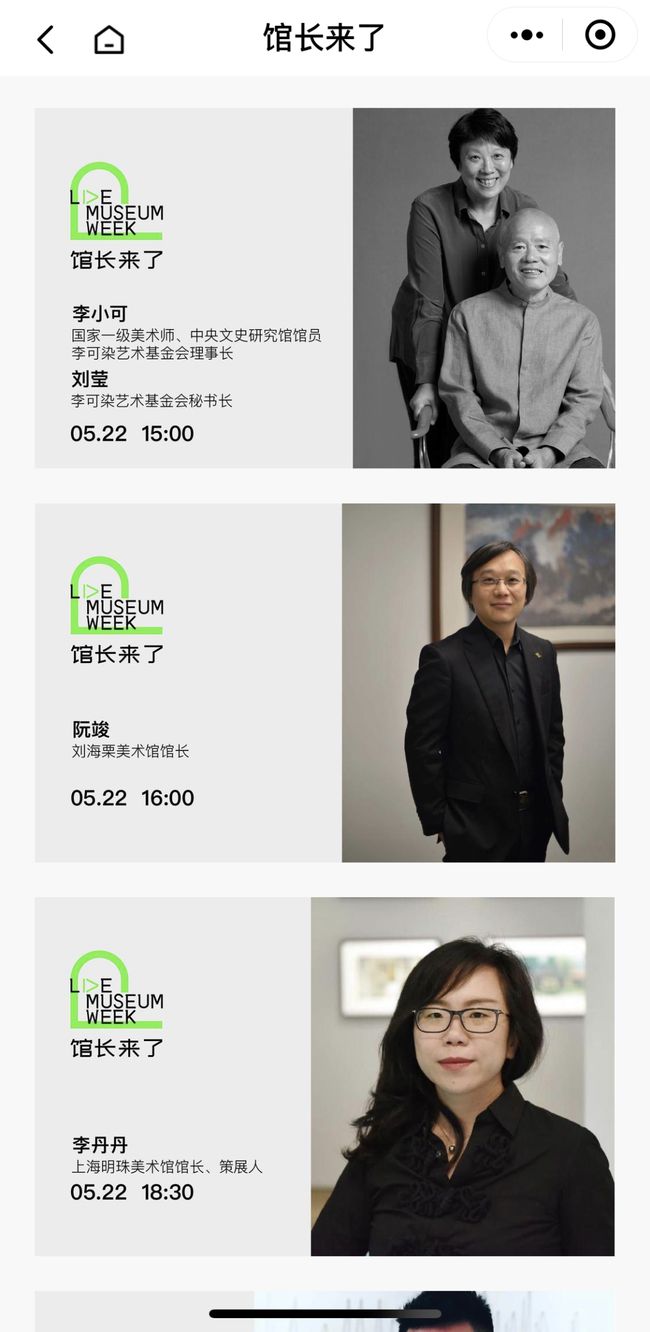Close the mini program with the circle button
This screenshot has height=1332, width=650.
(599, 36)
